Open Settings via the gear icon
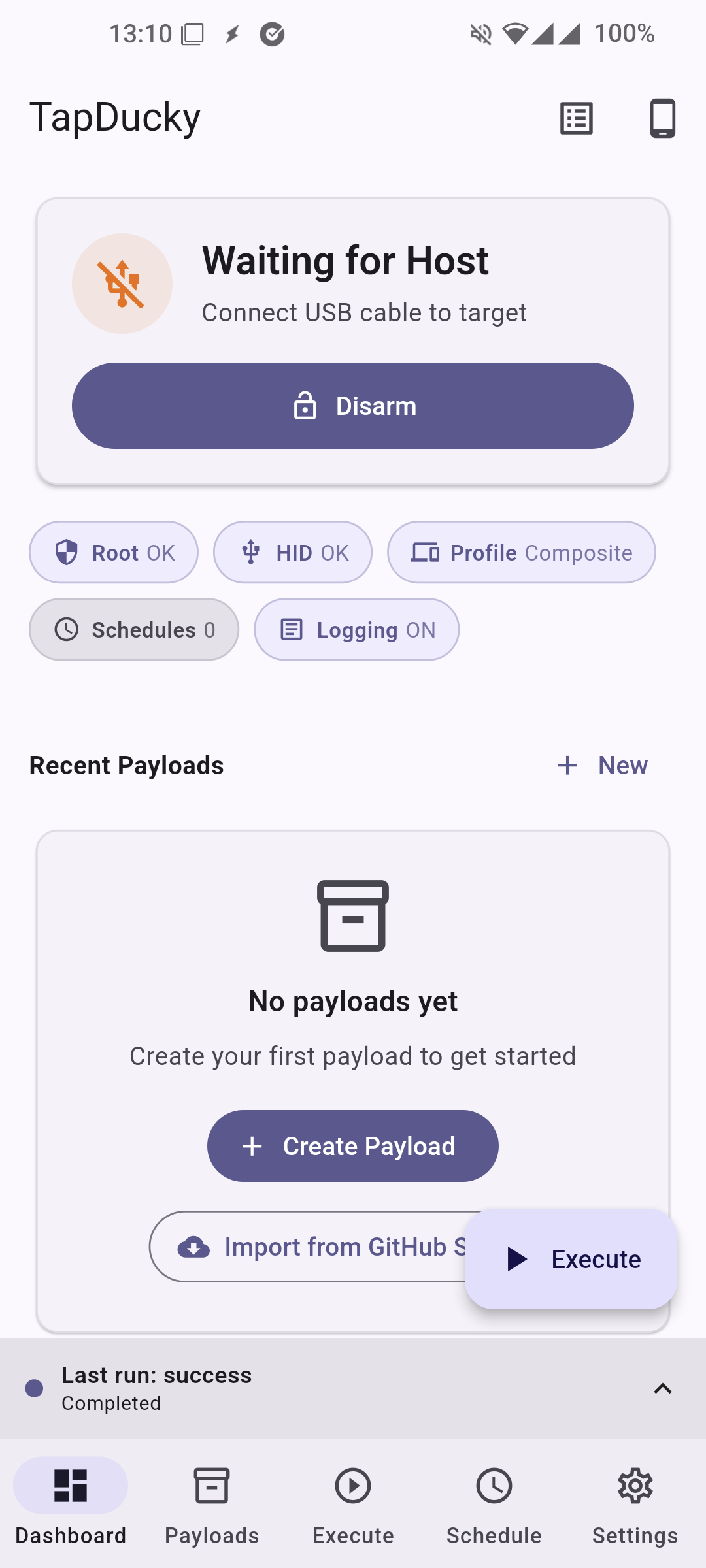Screen dimensions: 706x1568 pyautogui.click(x=635, y=1484)
